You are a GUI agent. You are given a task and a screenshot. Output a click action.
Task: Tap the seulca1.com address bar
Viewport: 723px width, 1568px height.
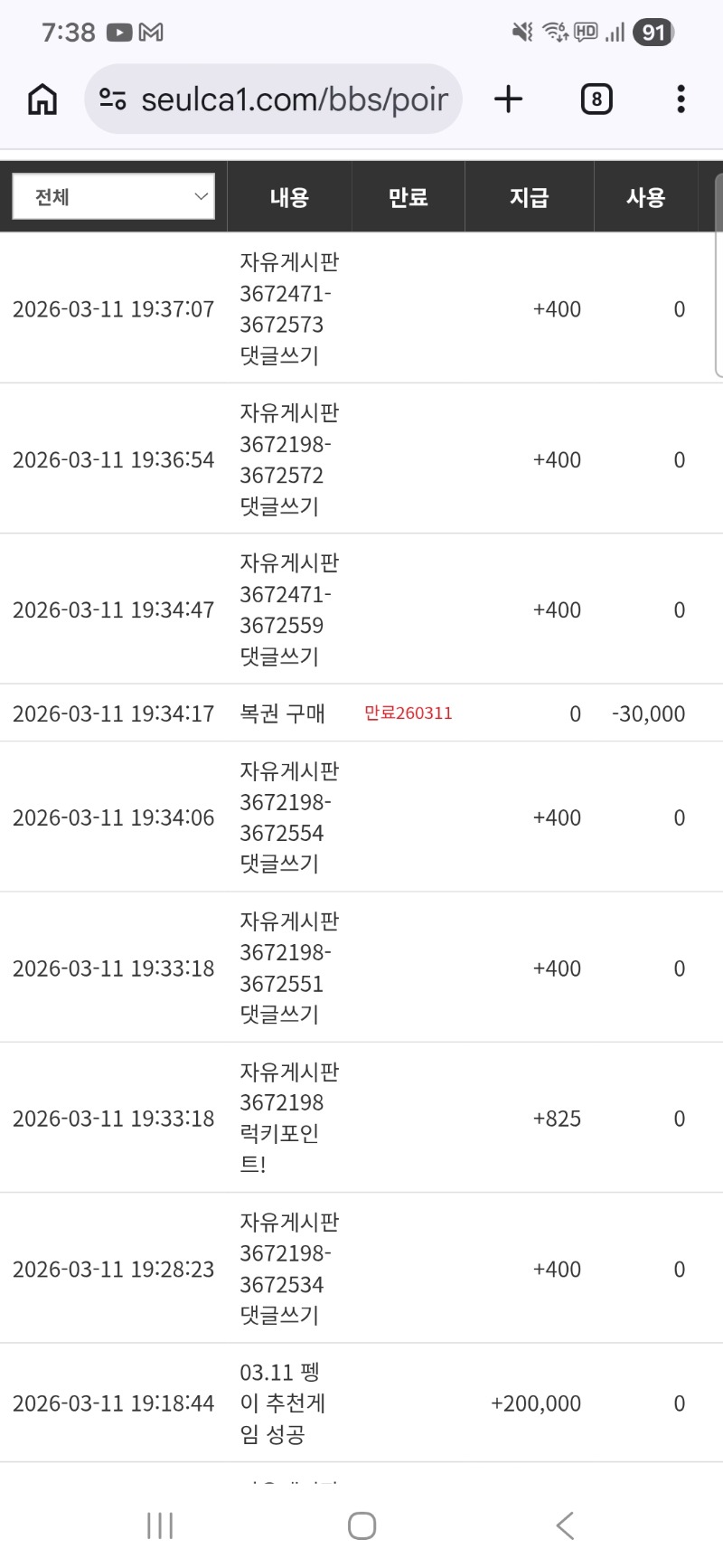click(294, 99)
